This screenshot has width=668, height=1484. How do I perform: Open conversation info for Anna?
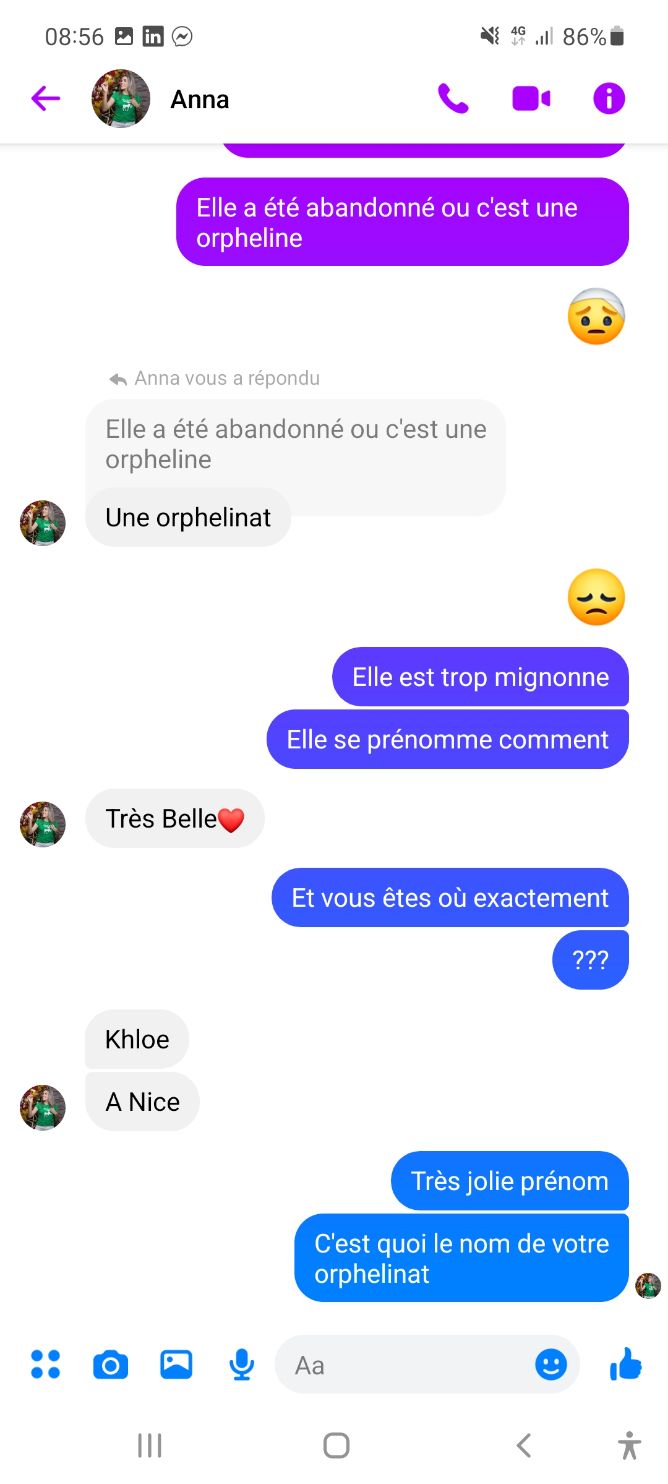click(609, 98)
